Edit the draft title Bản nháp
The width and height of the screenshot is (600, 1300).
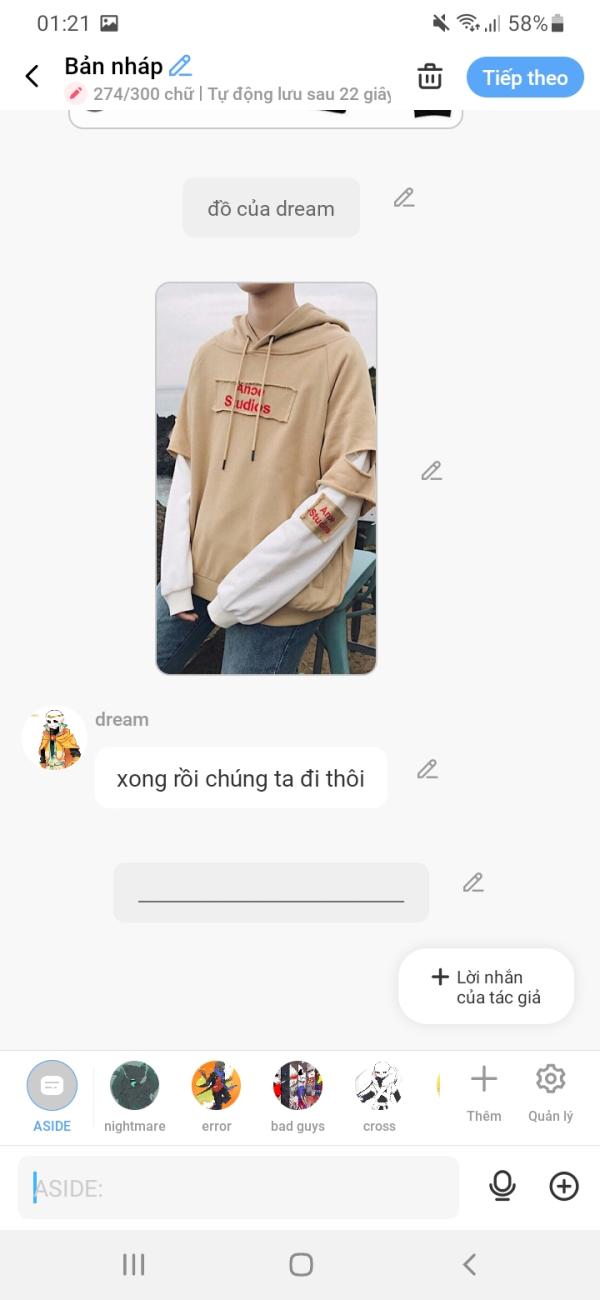(180, 67)
